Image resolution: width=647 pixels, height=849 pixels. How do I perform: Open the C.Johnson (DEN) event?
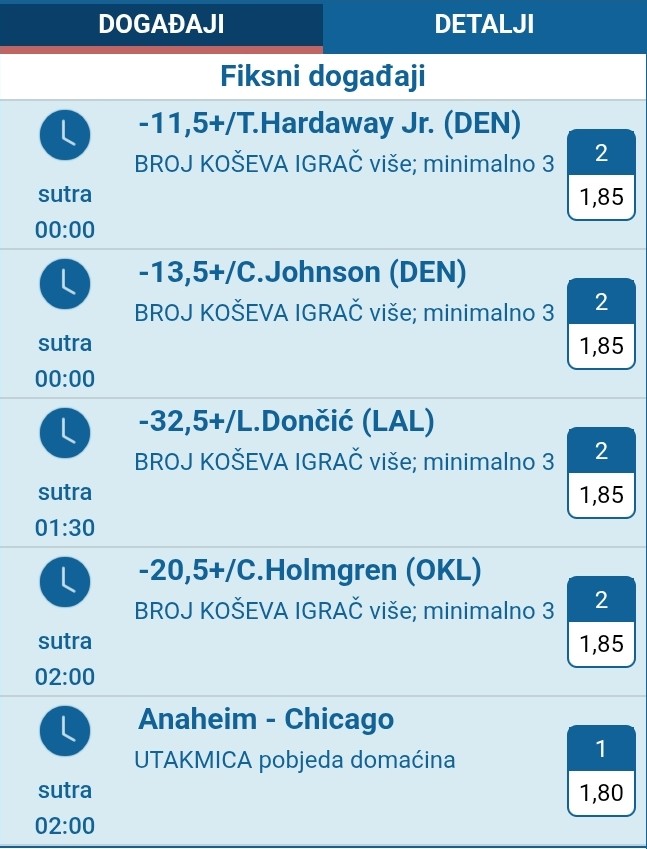302,273
